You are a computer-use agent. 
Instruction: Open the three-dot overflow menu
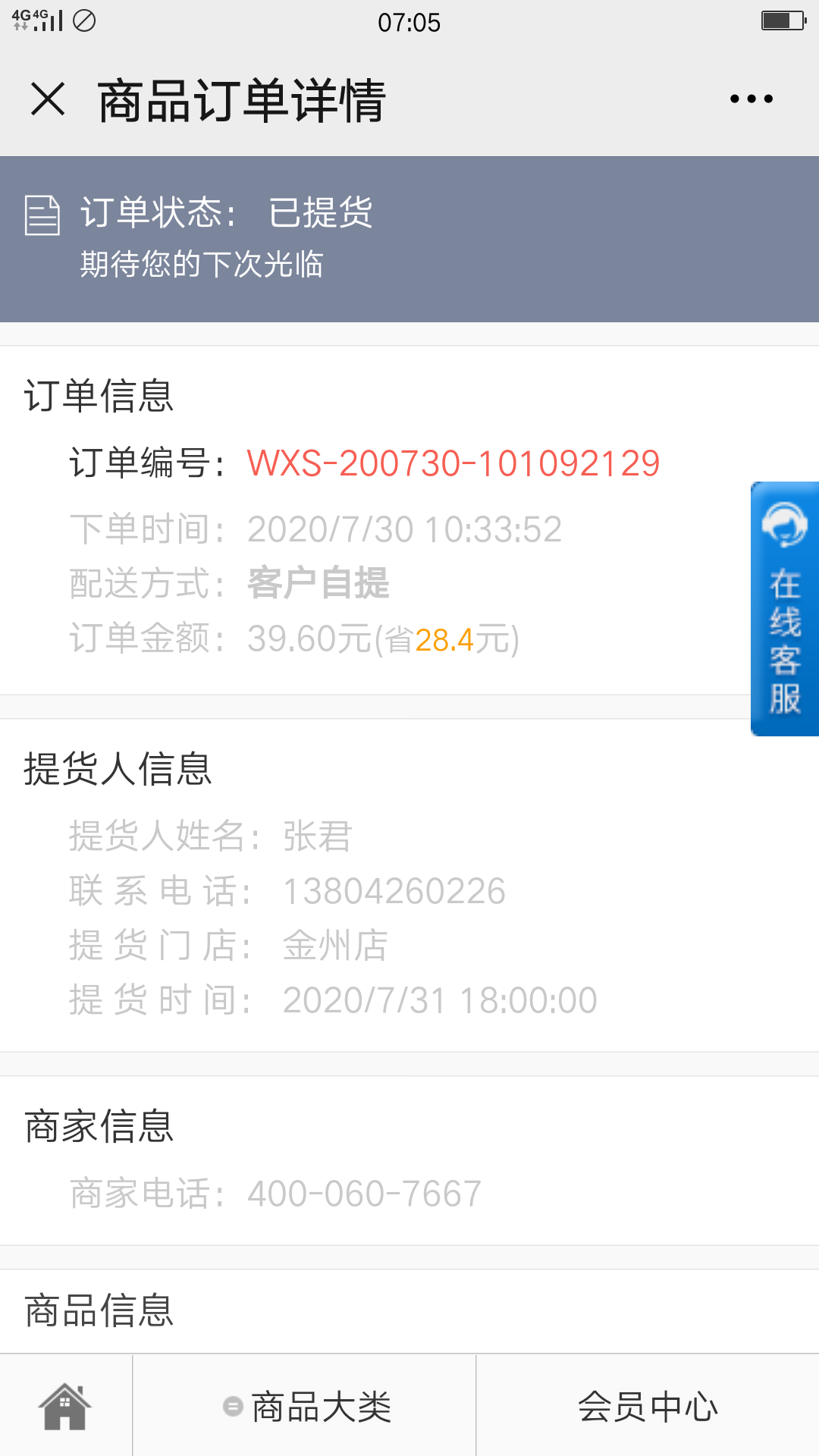tap(751, 99)
